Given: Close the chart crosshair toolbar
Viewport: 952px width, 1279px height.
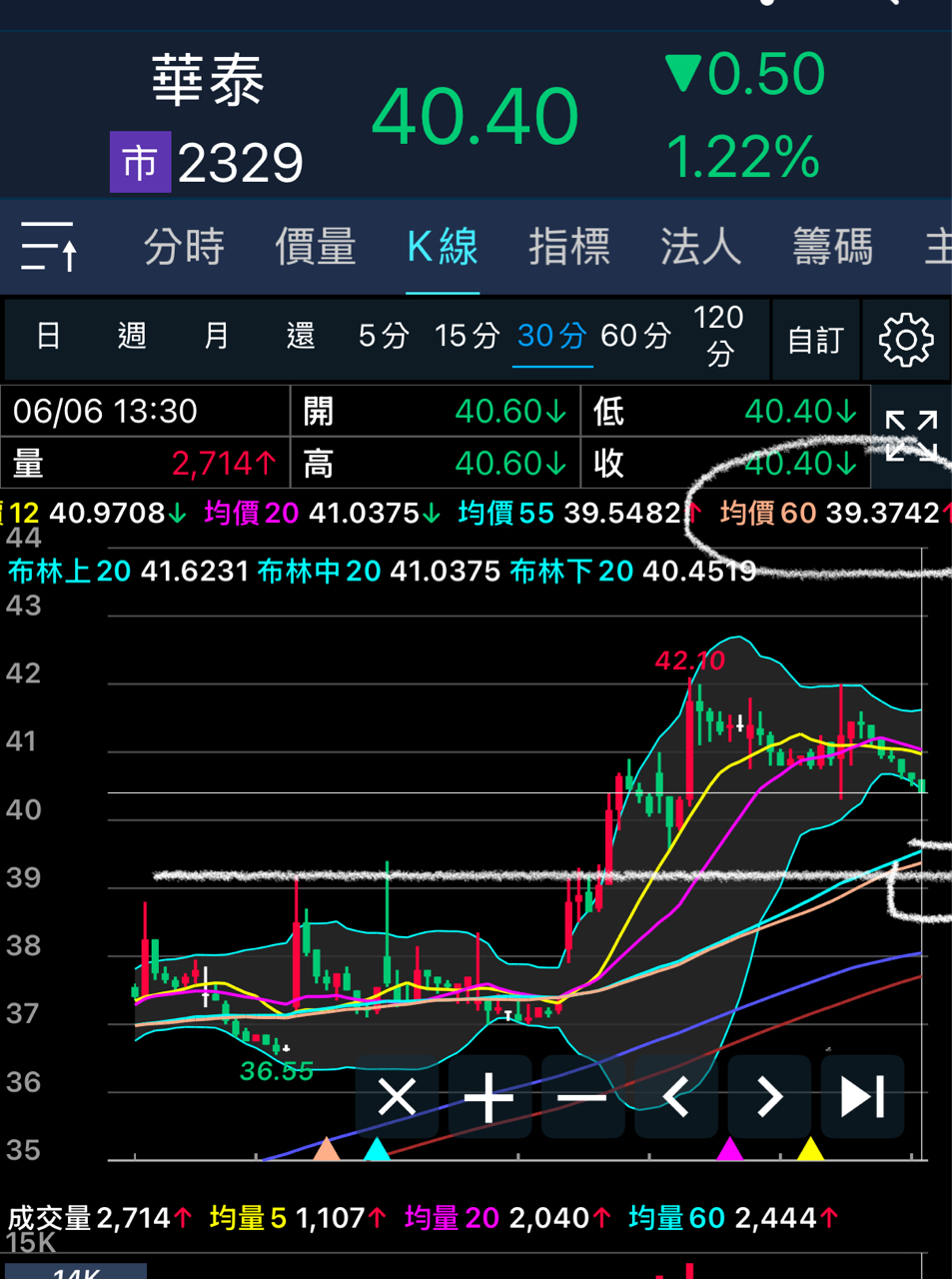Looking at the screenshot, I should click(397, 1097).
